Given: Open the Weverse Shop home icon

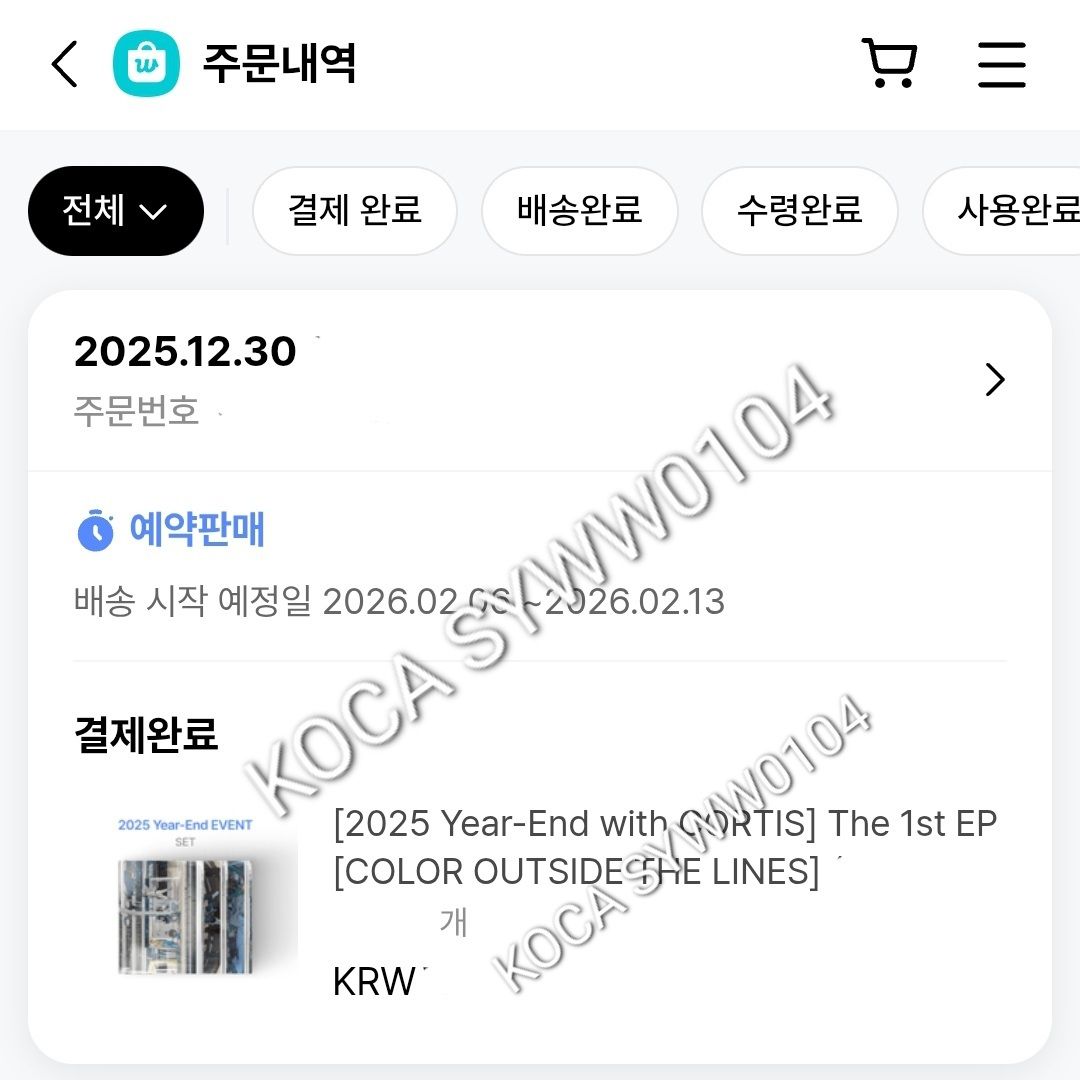Looking at the screenshot, I should 146,64.
